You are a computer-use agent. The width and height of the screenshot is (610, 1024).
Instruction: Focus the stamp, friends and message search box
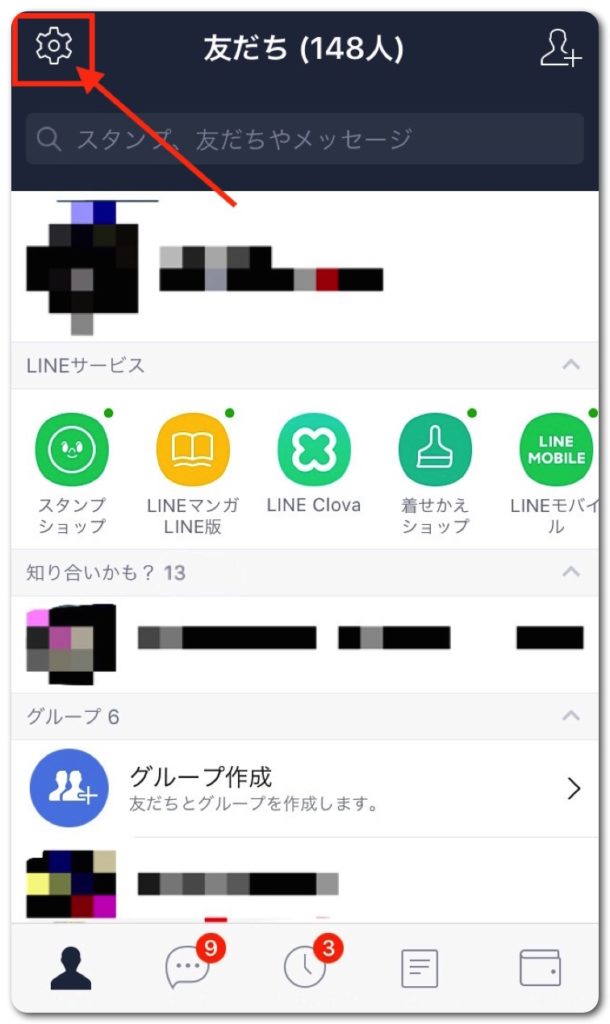point(304,139)
